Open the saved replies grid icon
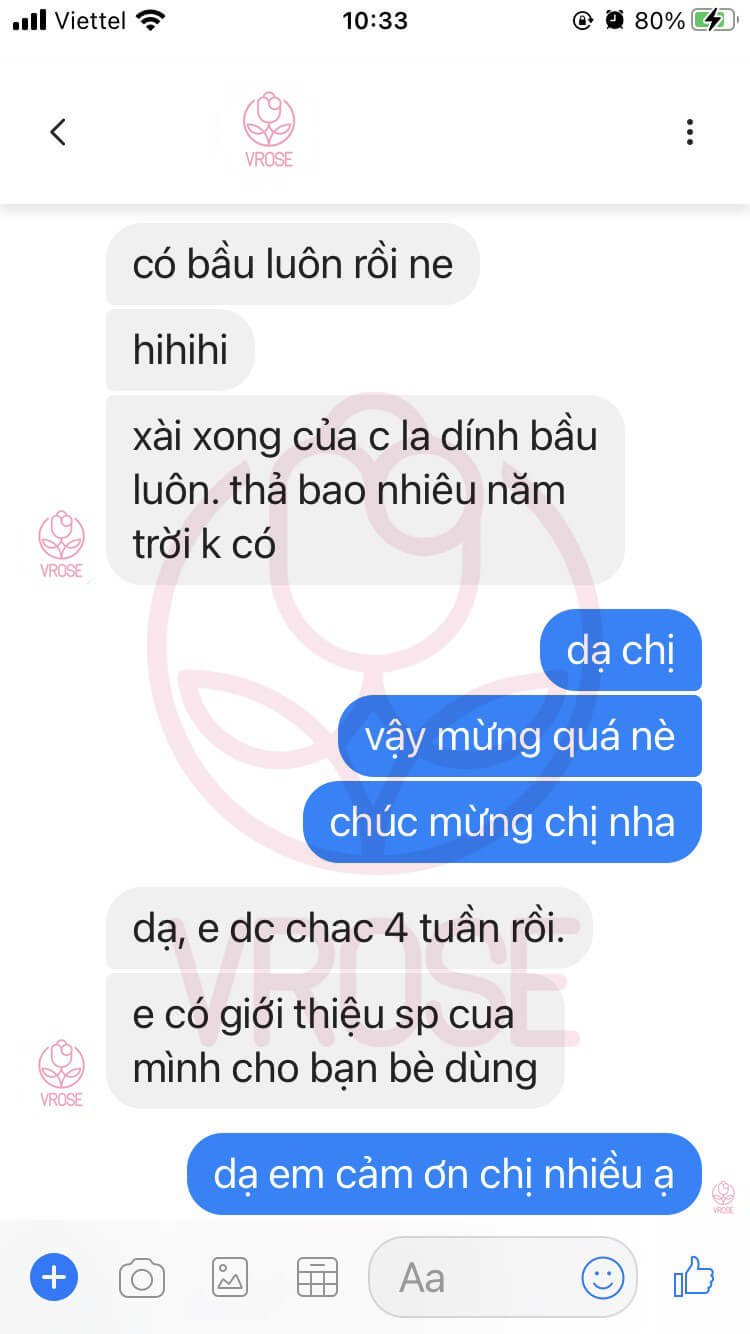The width and height of the screenshot is (750, 1334). [317, 1278]
